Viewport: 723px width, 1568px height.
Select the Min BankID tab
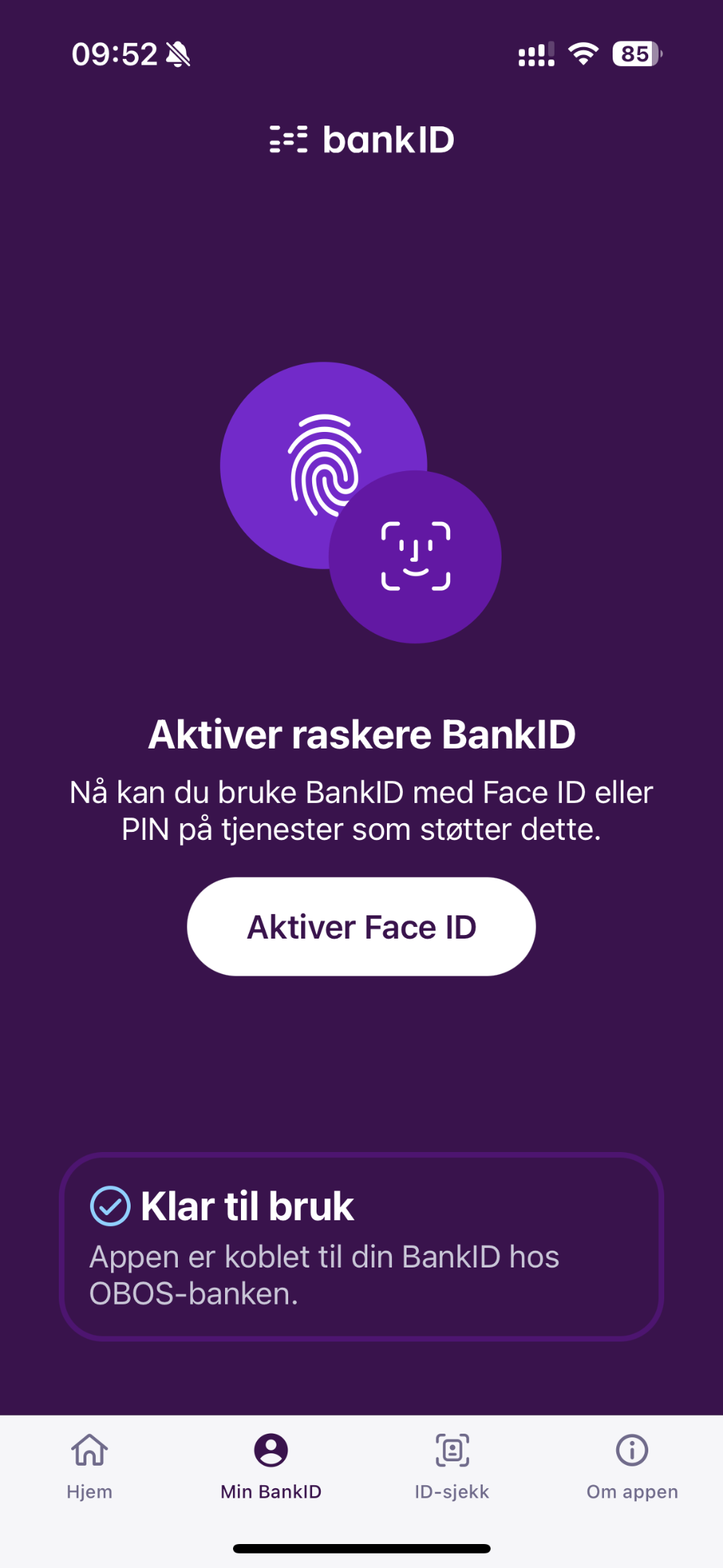tap(271, 1468)
